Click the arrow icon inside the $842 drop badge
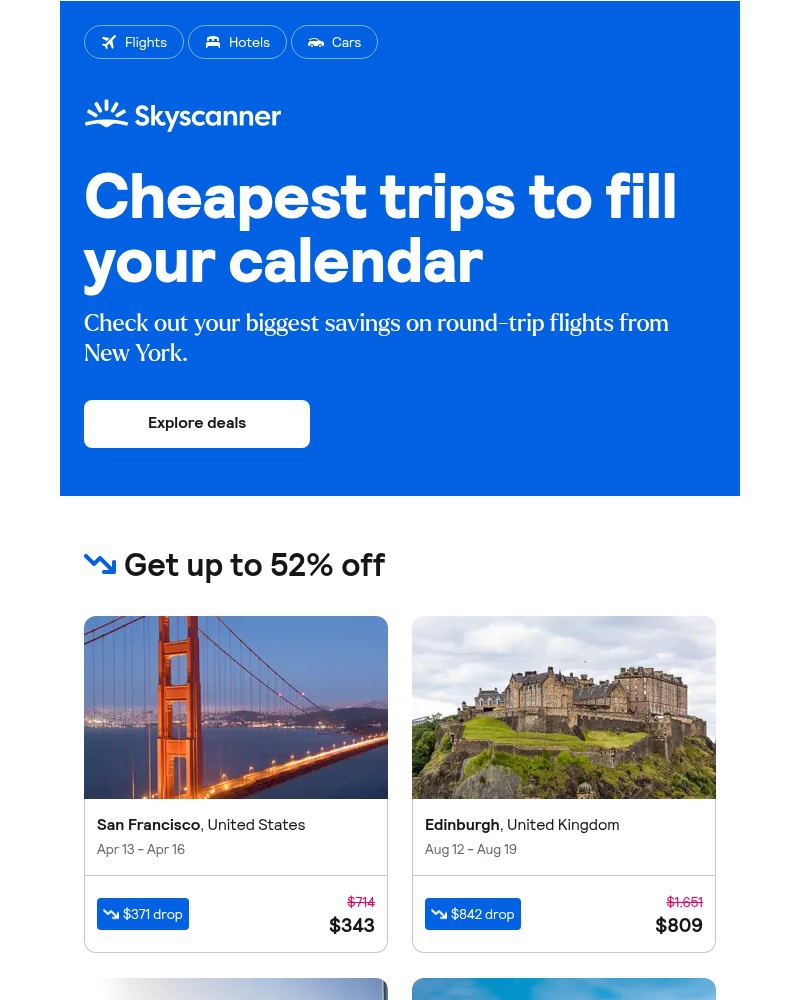This screenshot has height=1000, width=800. (x=440, y=913)
